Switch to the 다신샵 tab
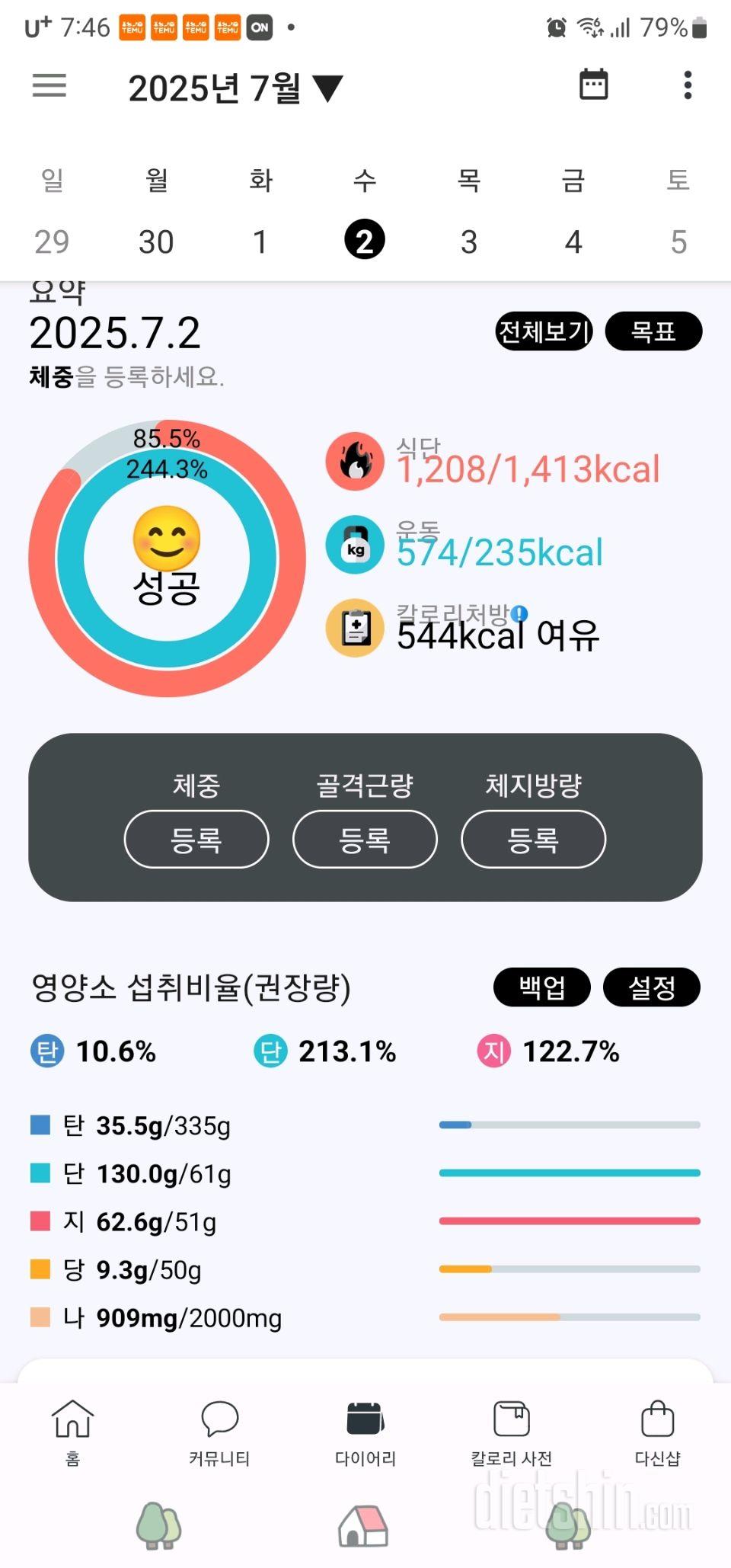Image resolution: width=731 pixels, height=1568 pixels. 657,1432
